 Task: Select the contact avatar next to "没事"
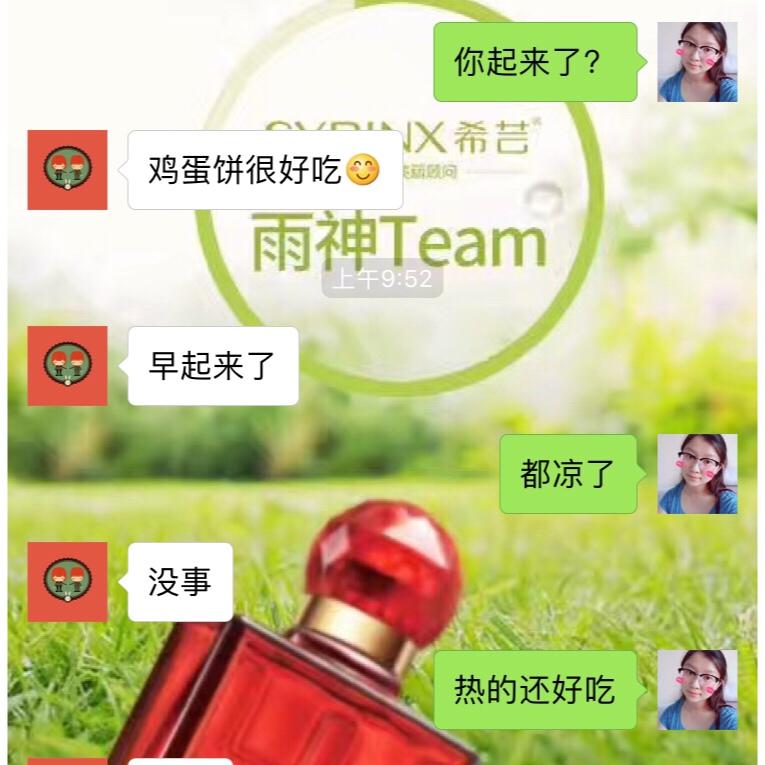click(x=67, y=582)
